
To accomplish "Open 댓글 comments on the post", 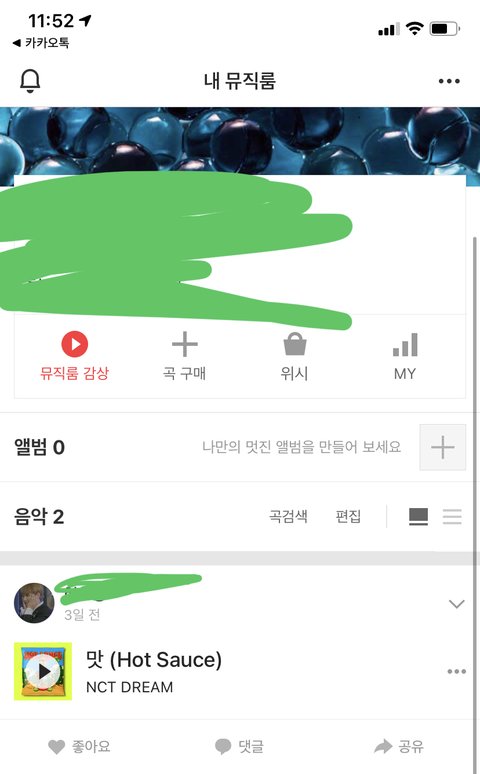I will coord(240,746).
